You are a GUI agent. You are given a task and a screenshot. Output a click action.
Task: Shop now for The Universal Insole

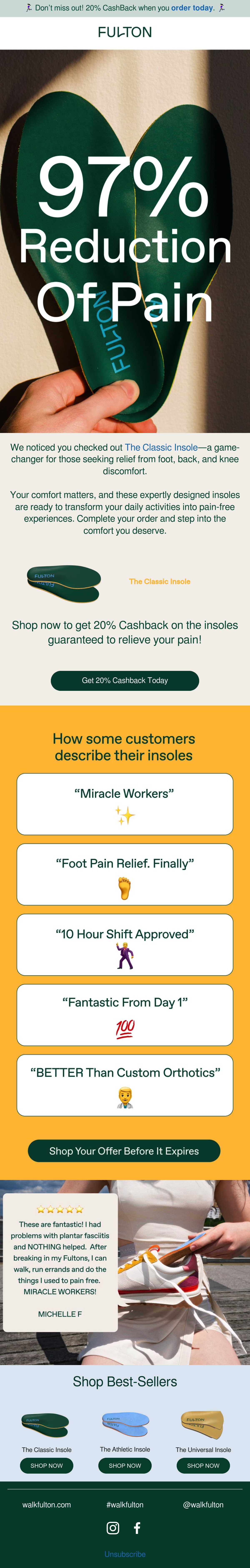click(x=203, y=1465)
